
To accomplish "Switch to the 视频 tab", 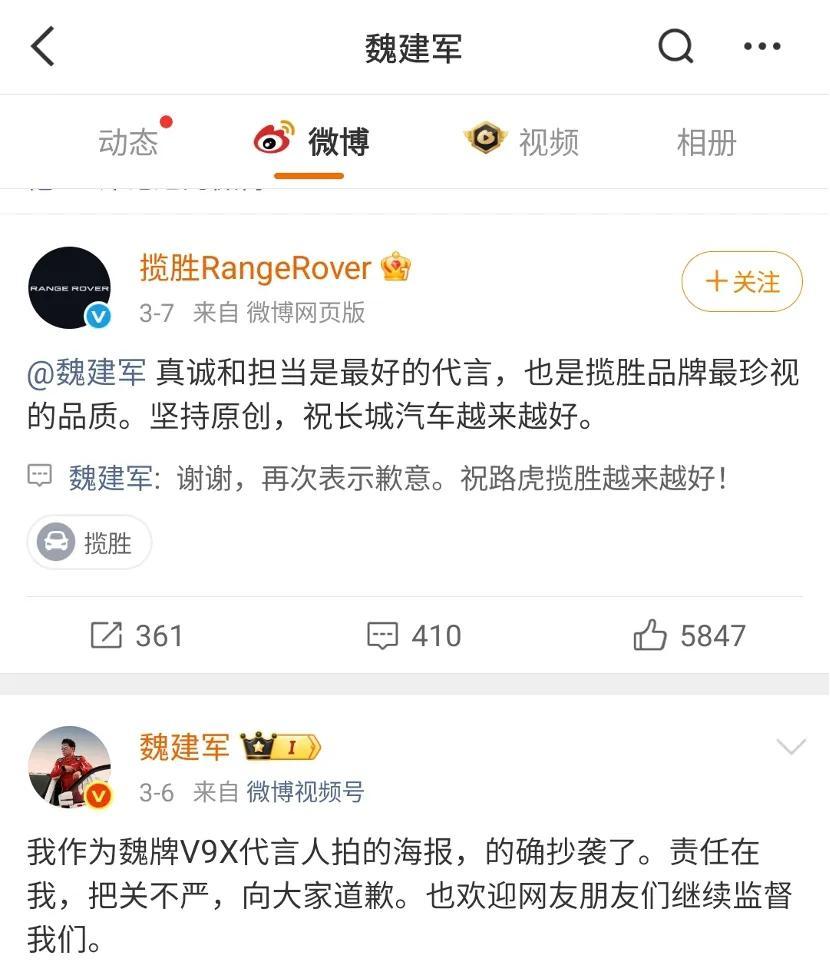I will click(x=524, y=142).
